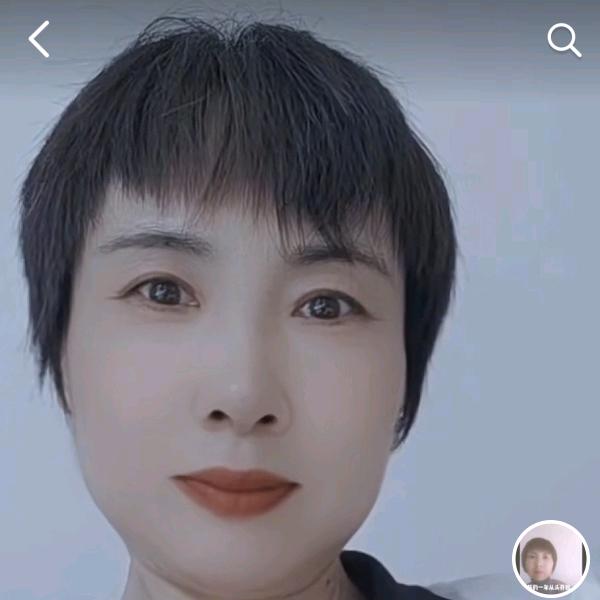Image resolution: width=600 pixels, height=600 pixels.
Task: Go back using the top arrow
Action: tap(39, 40)
